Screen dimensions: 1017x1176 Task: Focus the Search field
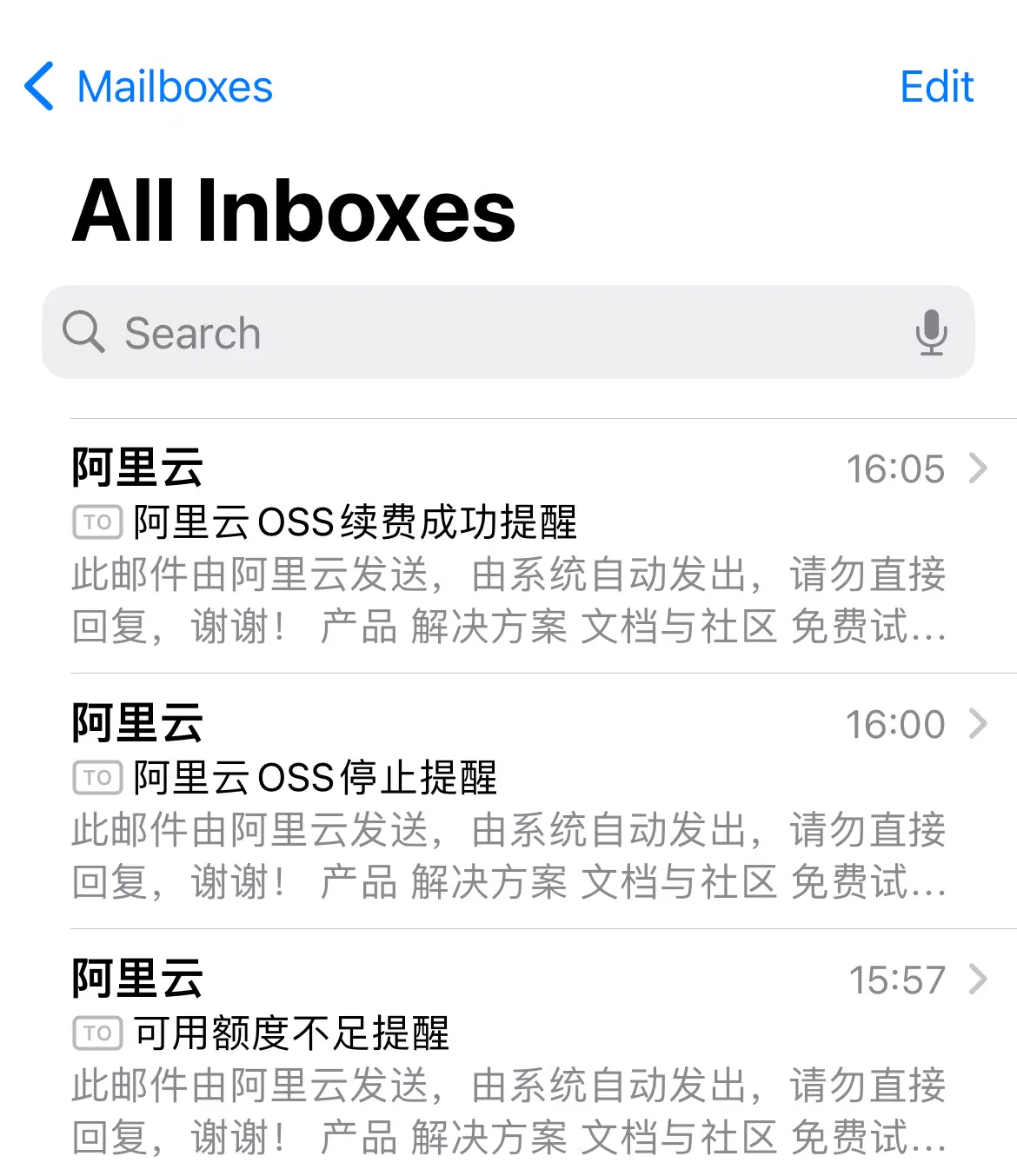pos(487,333)
